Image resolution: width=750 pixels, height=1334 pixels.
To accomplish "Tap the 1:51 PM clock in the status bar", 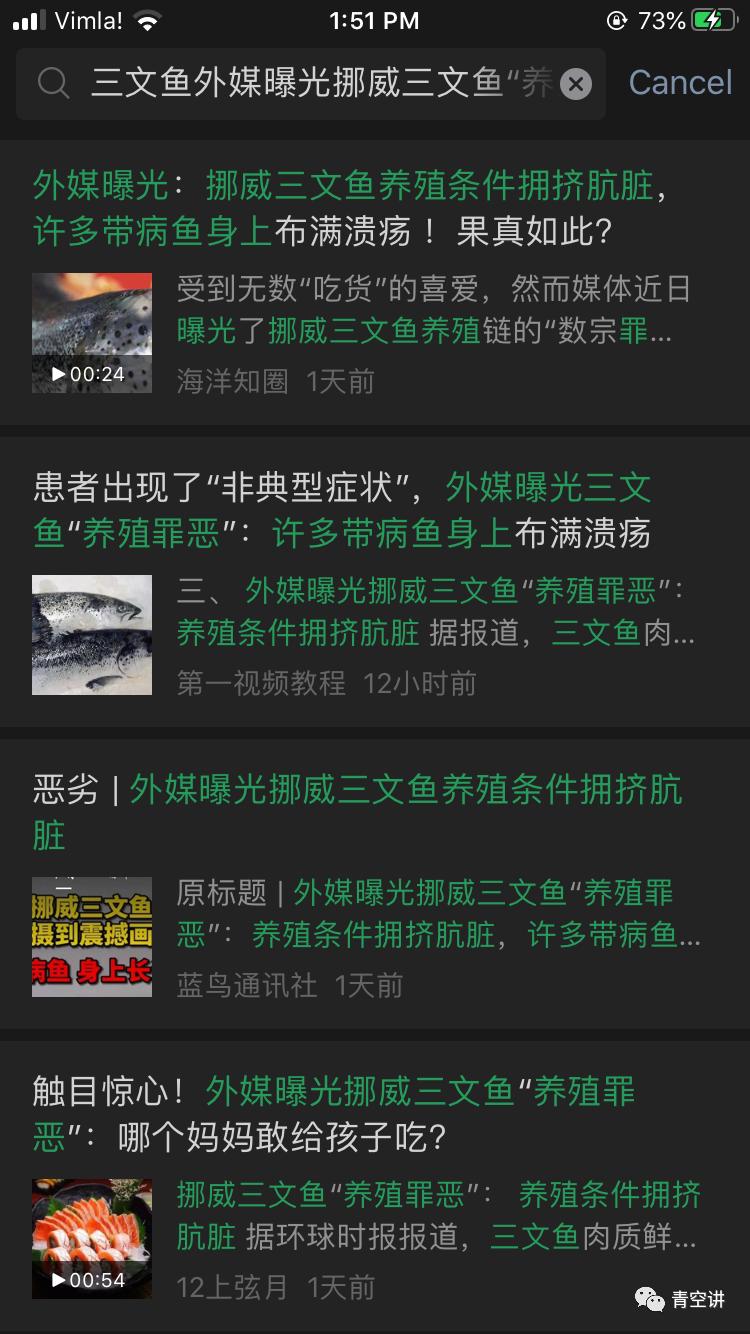I will (374, 20).
